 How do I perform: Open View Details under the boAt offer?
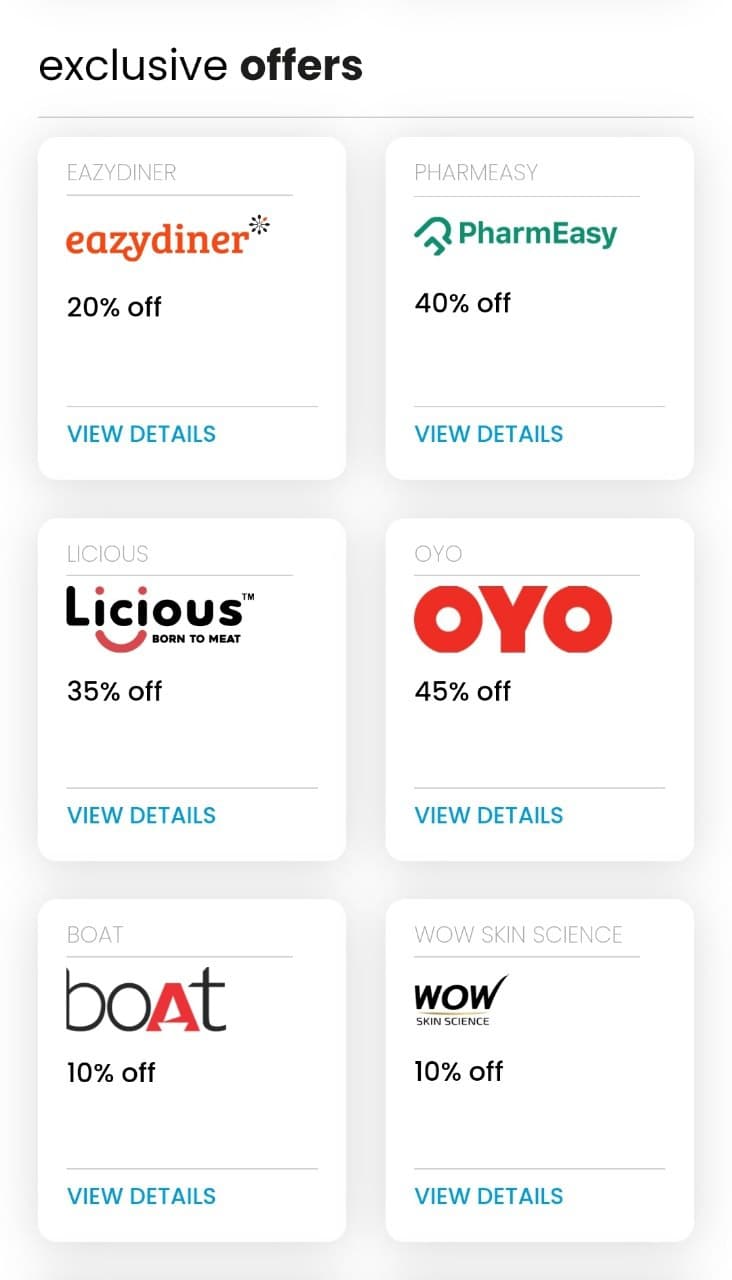click(141, 1196)
